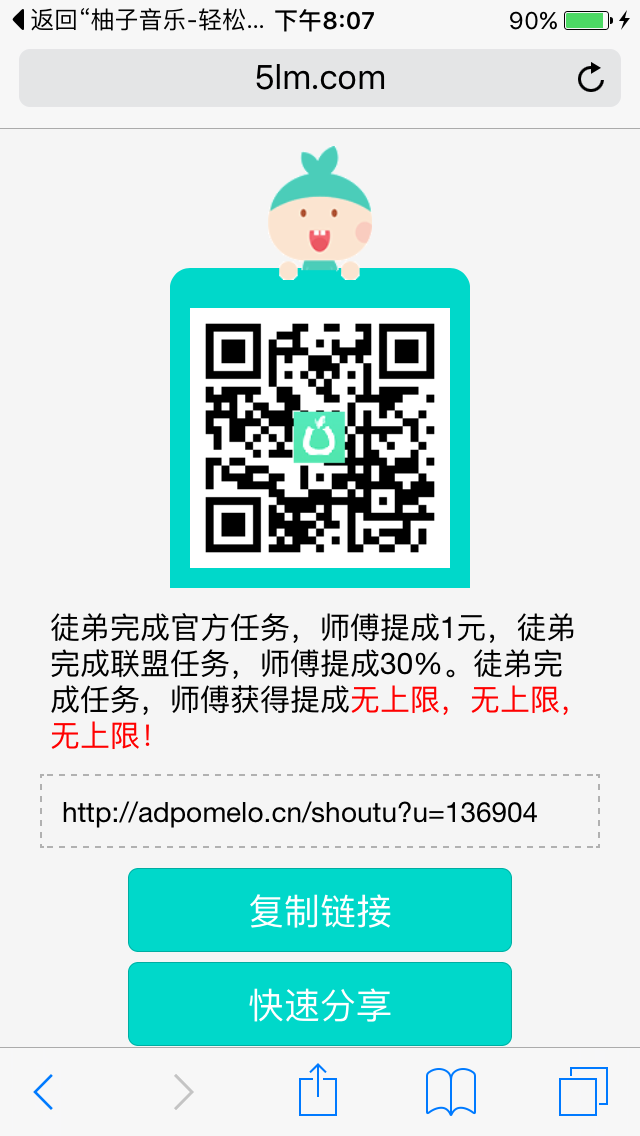
Task: Show all open Safari tabs
Action: 583,1091
